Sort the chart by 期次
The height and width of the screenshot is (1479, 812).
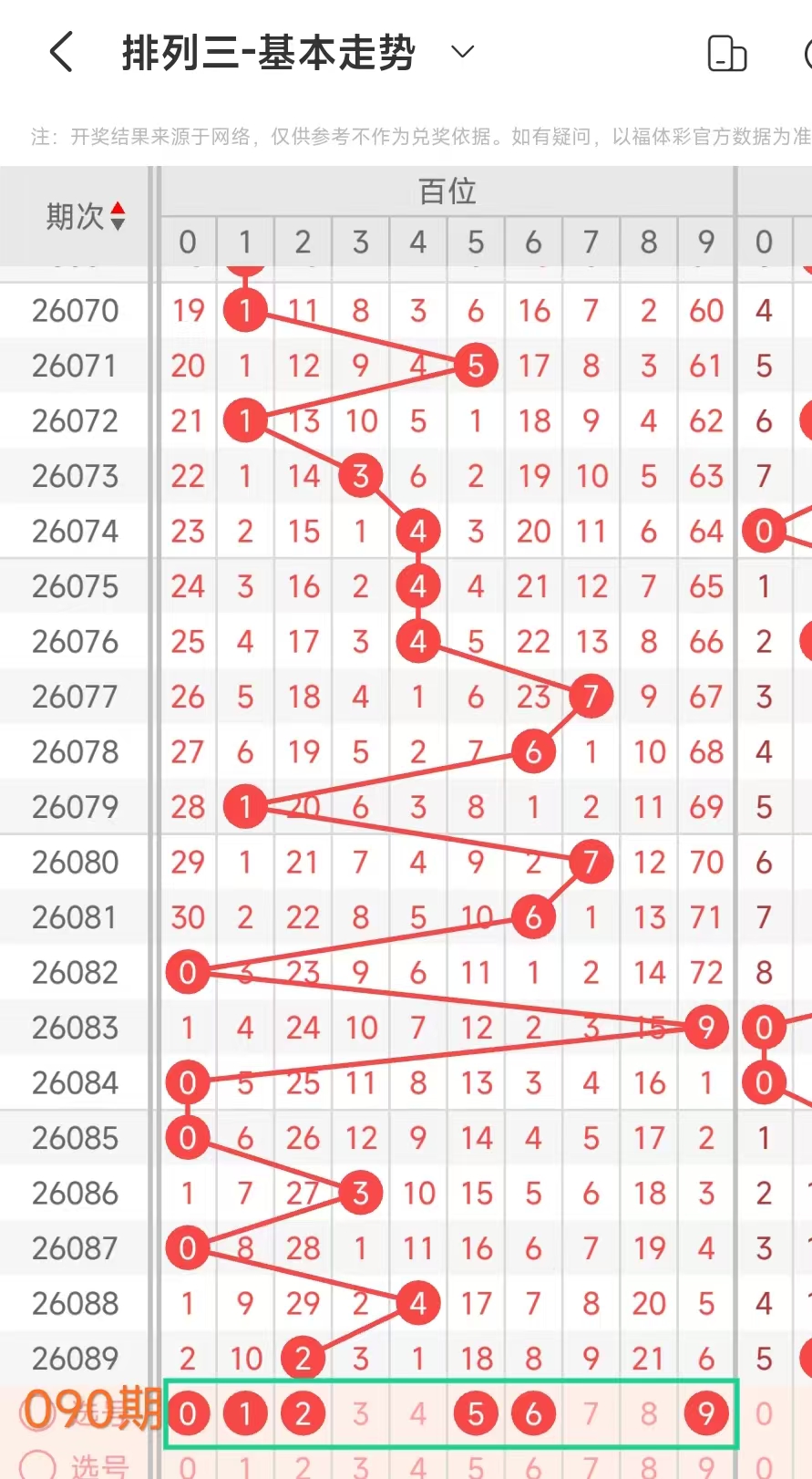(86, 217)
